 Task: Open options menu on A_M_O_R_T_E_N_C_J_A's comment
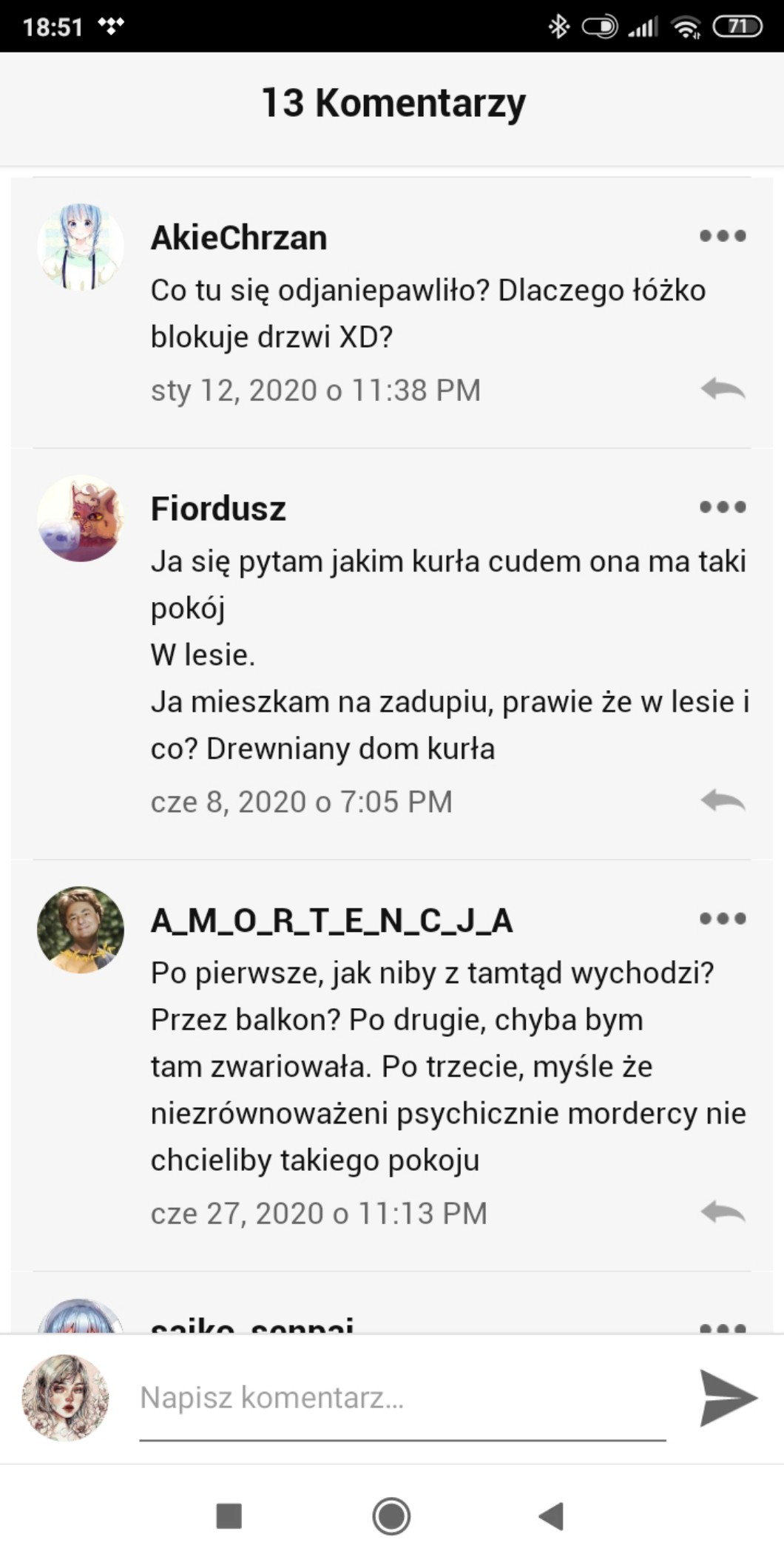coord(722,918)
